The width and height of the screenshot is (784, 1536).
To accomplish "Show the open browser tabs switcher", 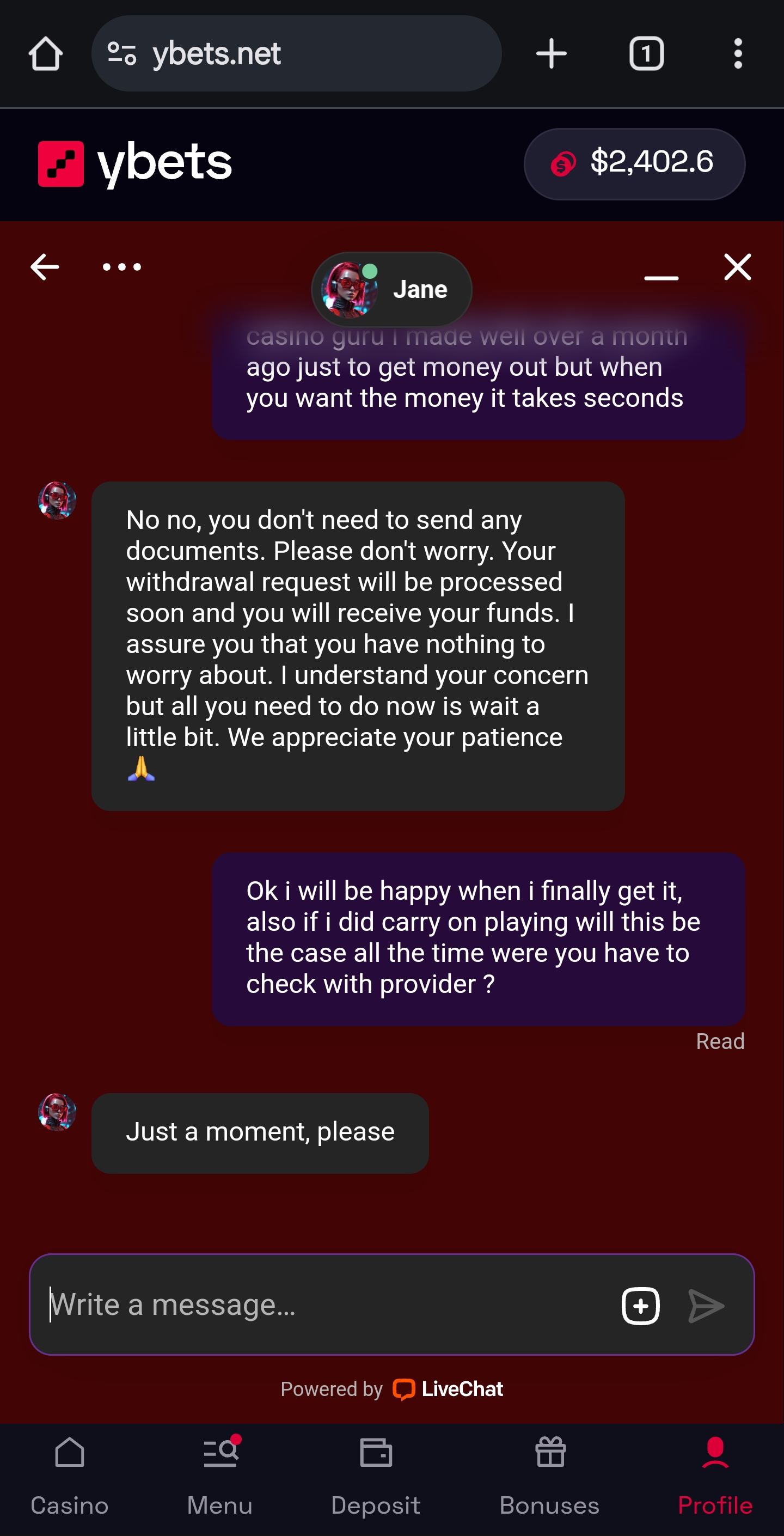I will click(646, 54).
